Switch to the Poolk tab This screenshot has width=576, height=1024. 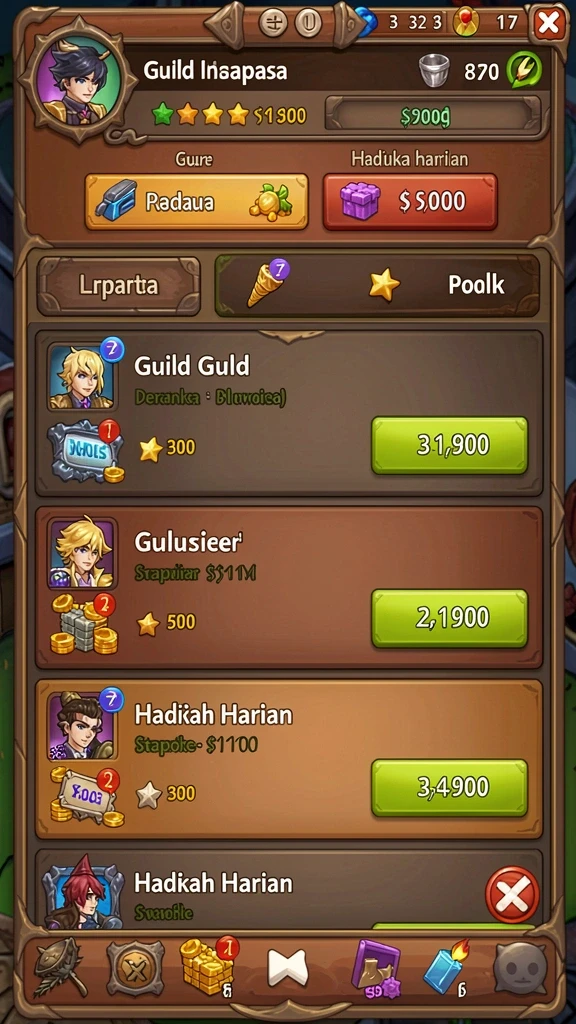click(x=377, y=285)
